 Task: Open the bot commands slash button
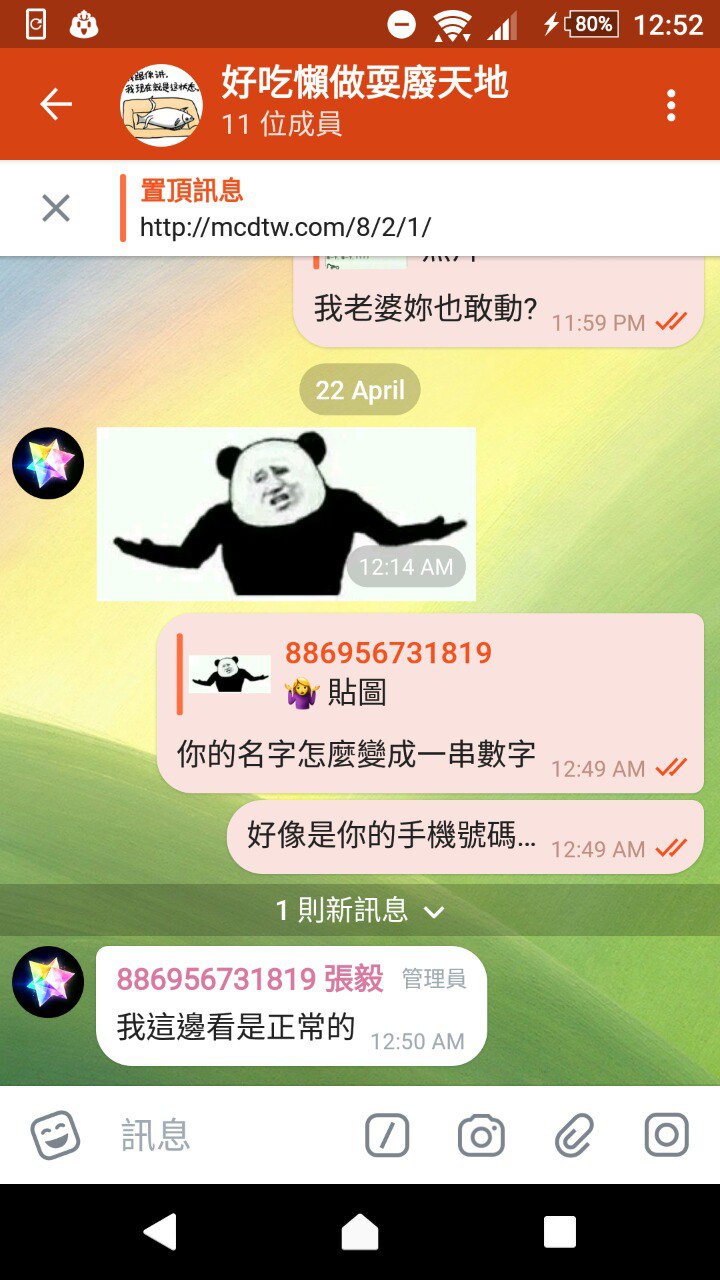pyautogui.click(x=387, y=1135)
